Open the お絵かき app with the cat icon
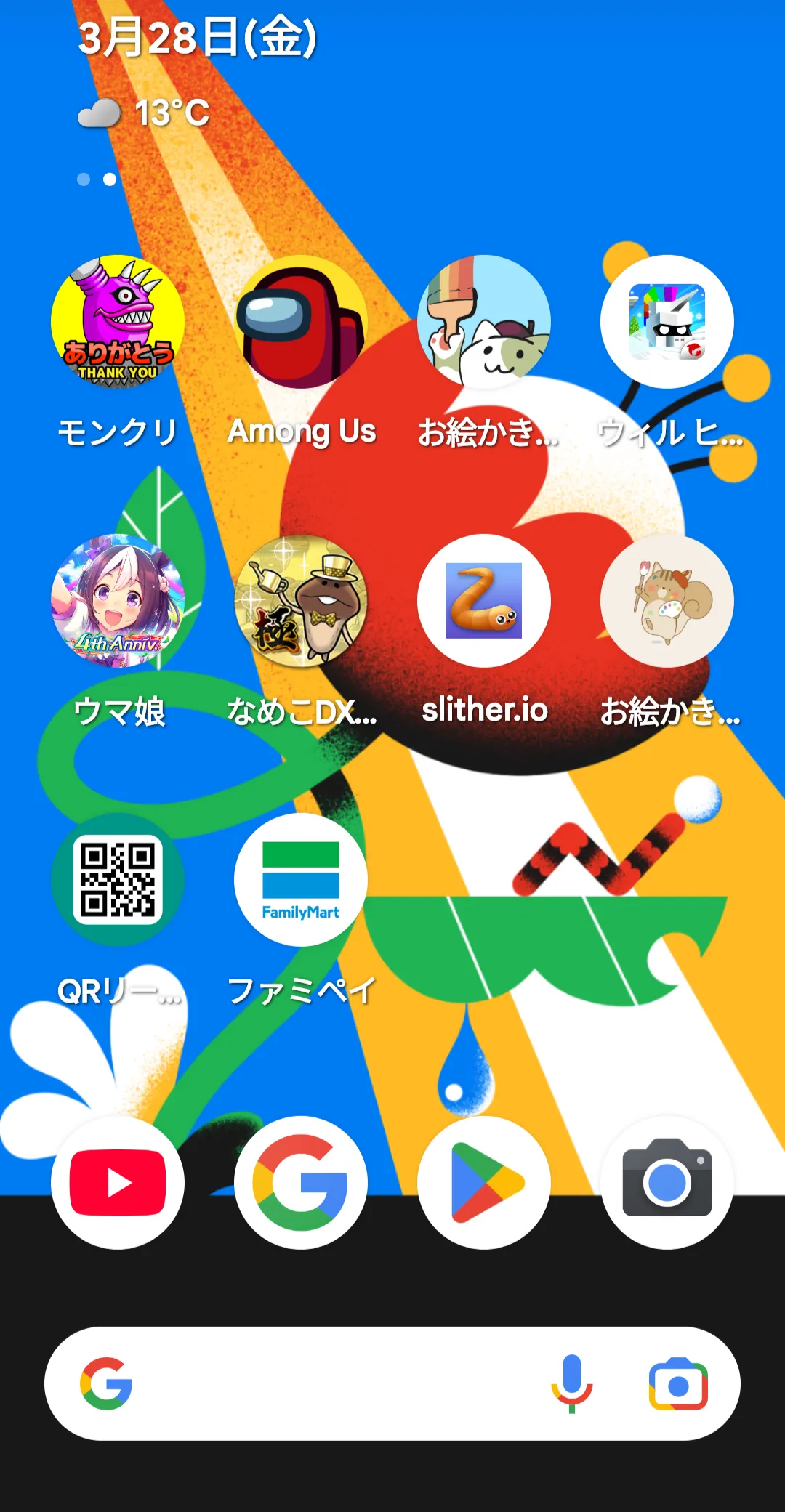785x1512 pixels. (484, 322)
